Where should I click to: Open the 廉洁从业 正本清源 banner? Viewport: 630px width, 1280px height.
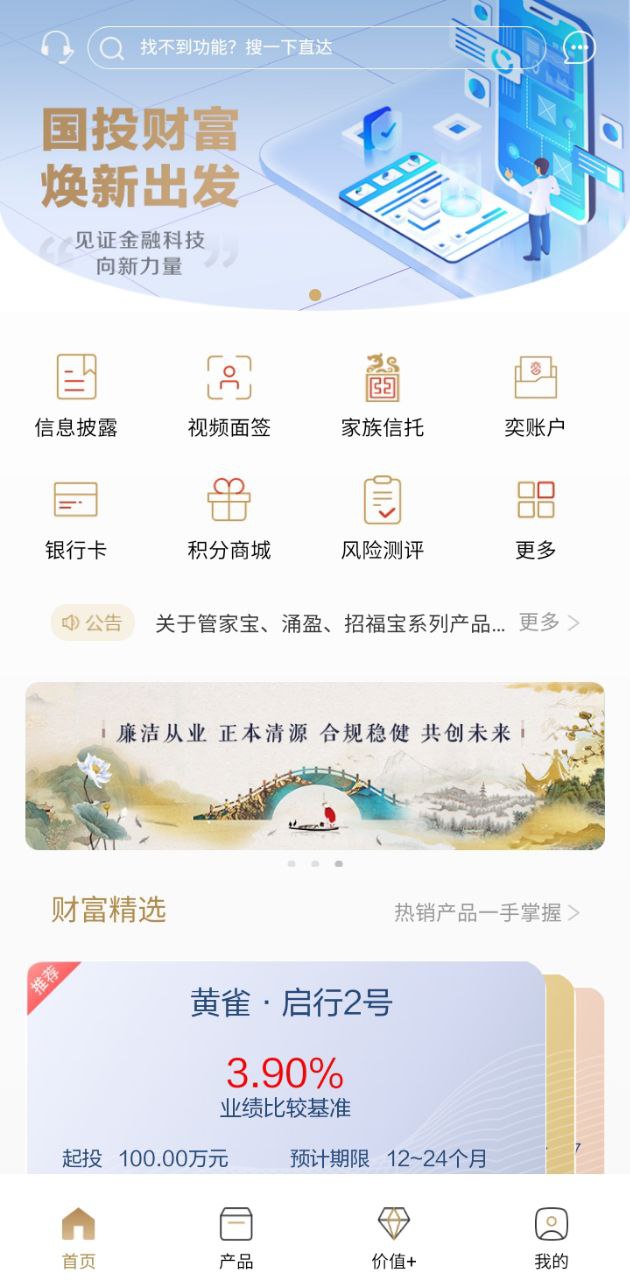pos(315,766)
